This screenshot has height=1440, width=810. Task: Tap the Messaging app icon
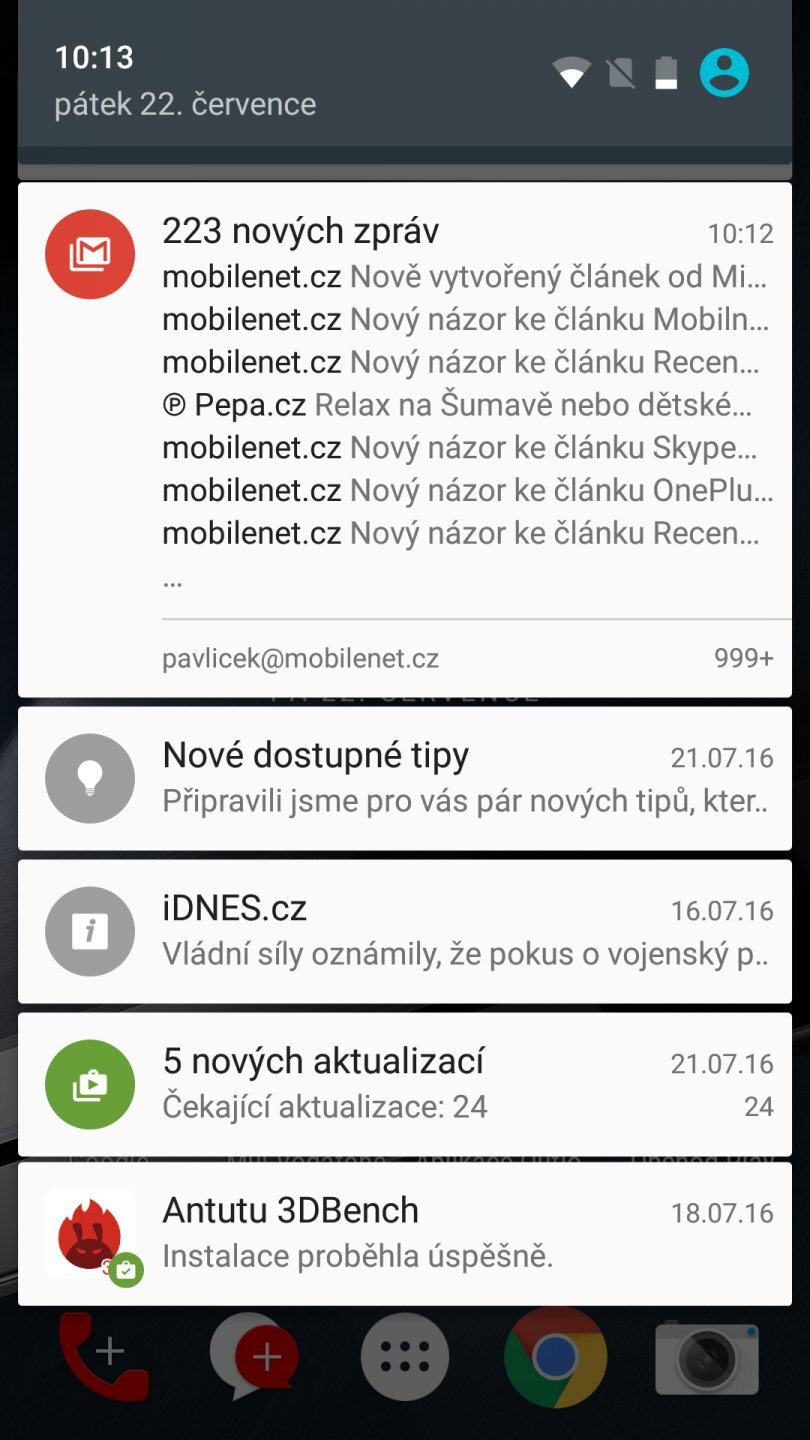253,1356
